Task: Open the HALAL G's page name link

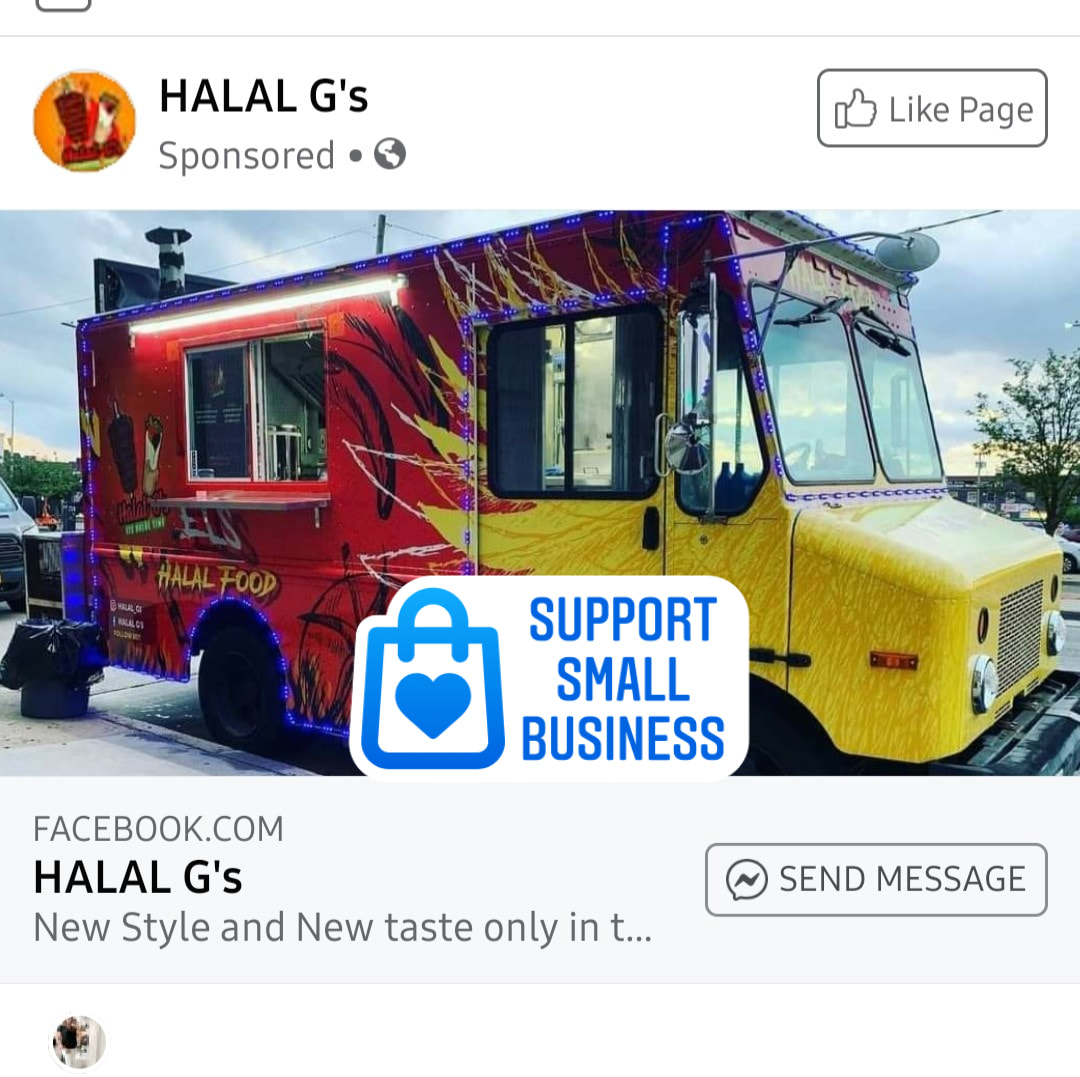Action: point(264,97)
